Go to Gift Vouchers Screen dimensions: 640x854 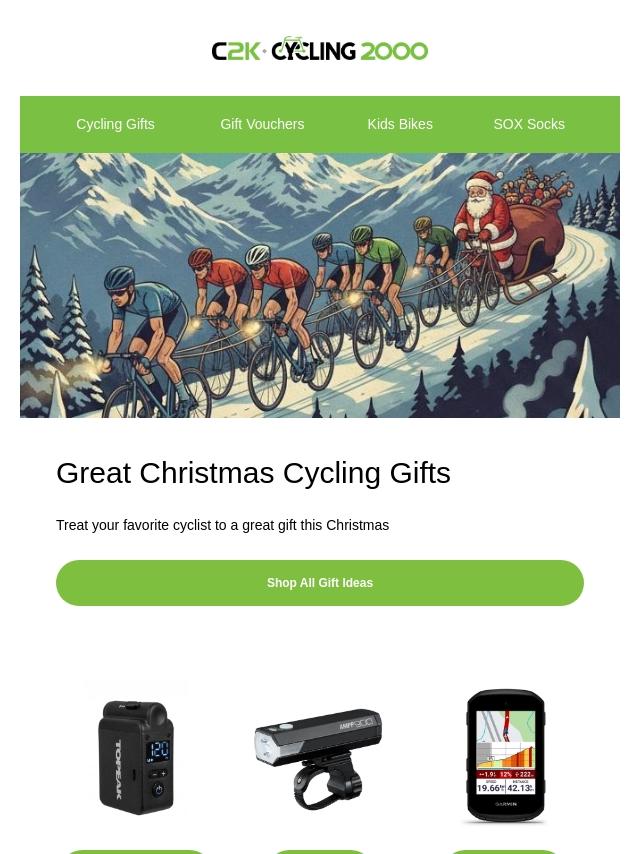262,124
